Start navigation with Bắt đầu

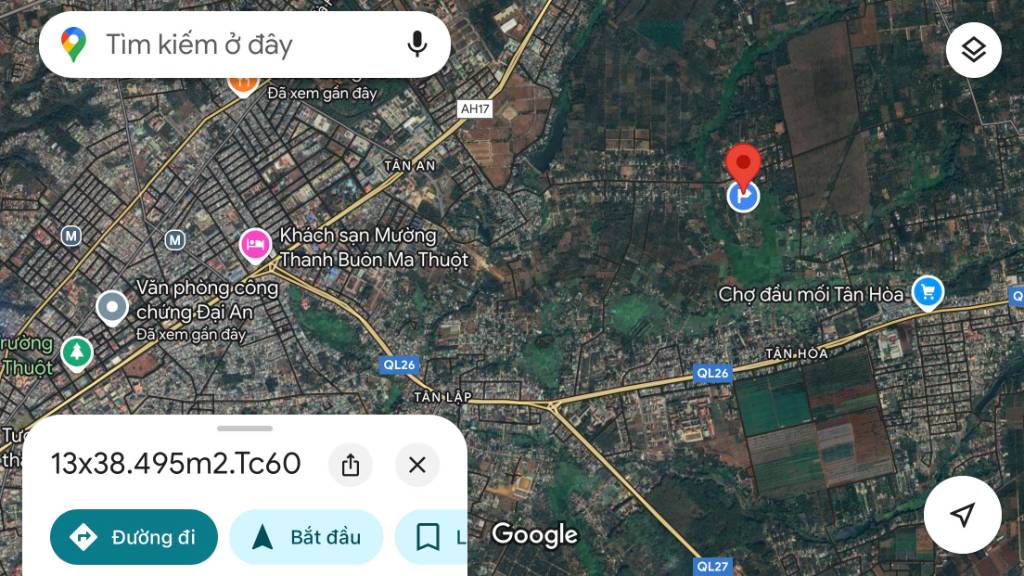306,537
